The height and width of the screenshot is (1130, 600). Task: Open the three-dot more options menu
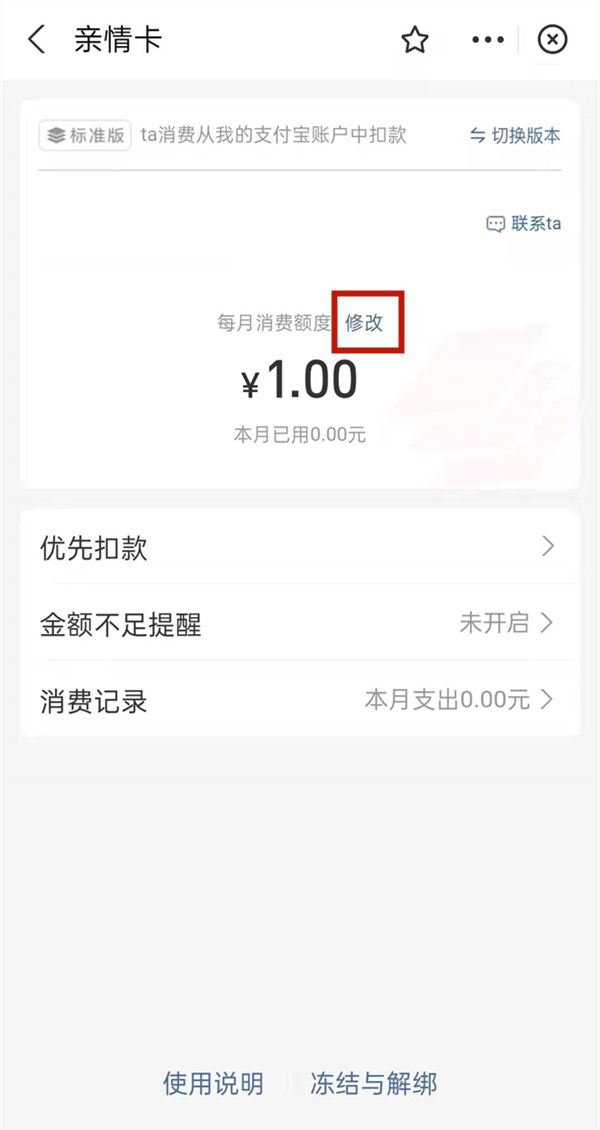click(488, 40)
